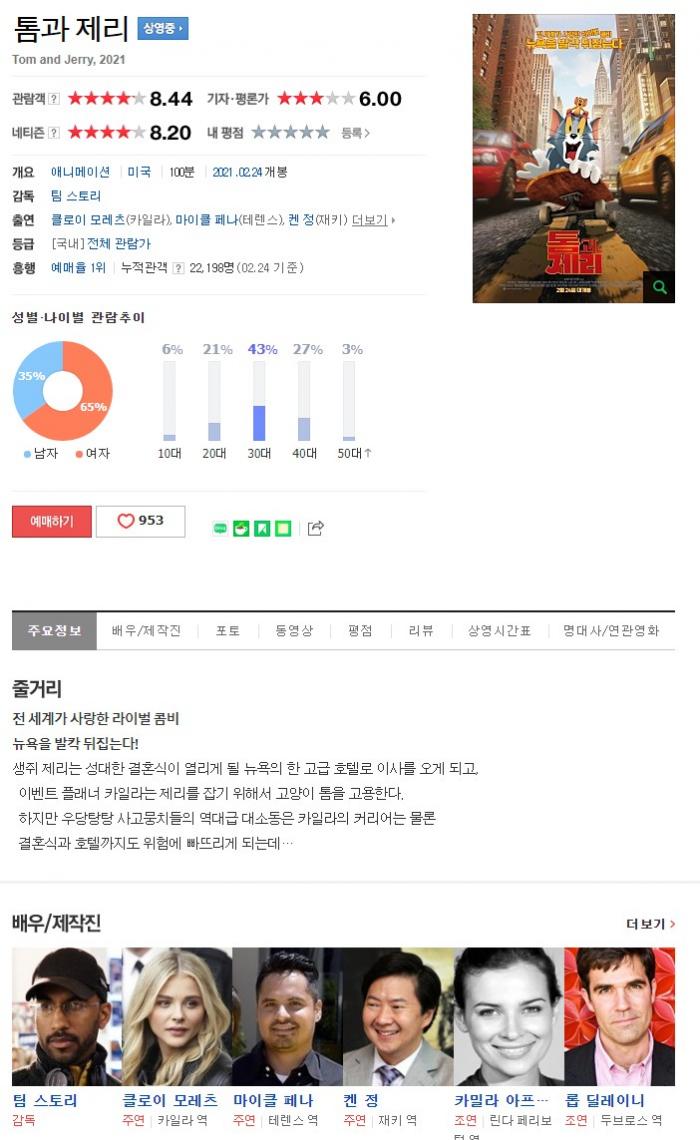Image resolution: width=700 pixels, height=1140 pixels.
Task: Open the share icon next to social buttons
Action: point(316,528)
